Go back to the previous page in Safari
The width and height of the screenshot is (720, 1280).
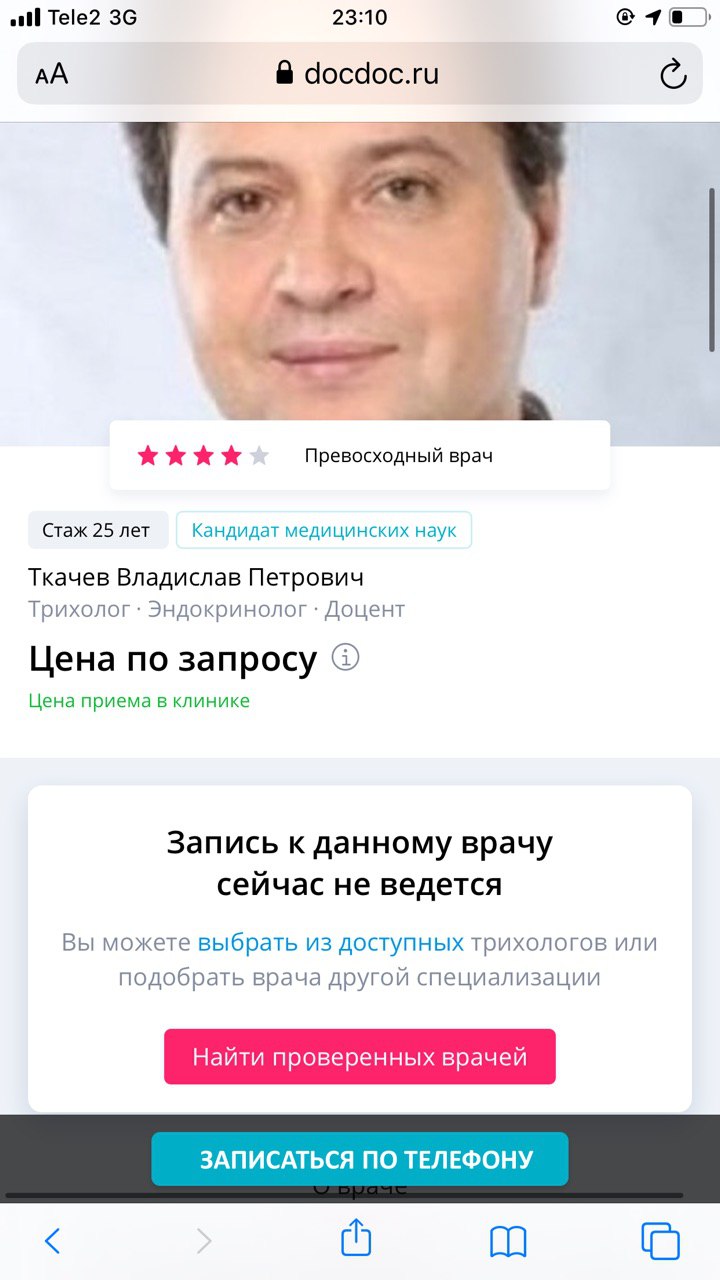(53, 1241)
